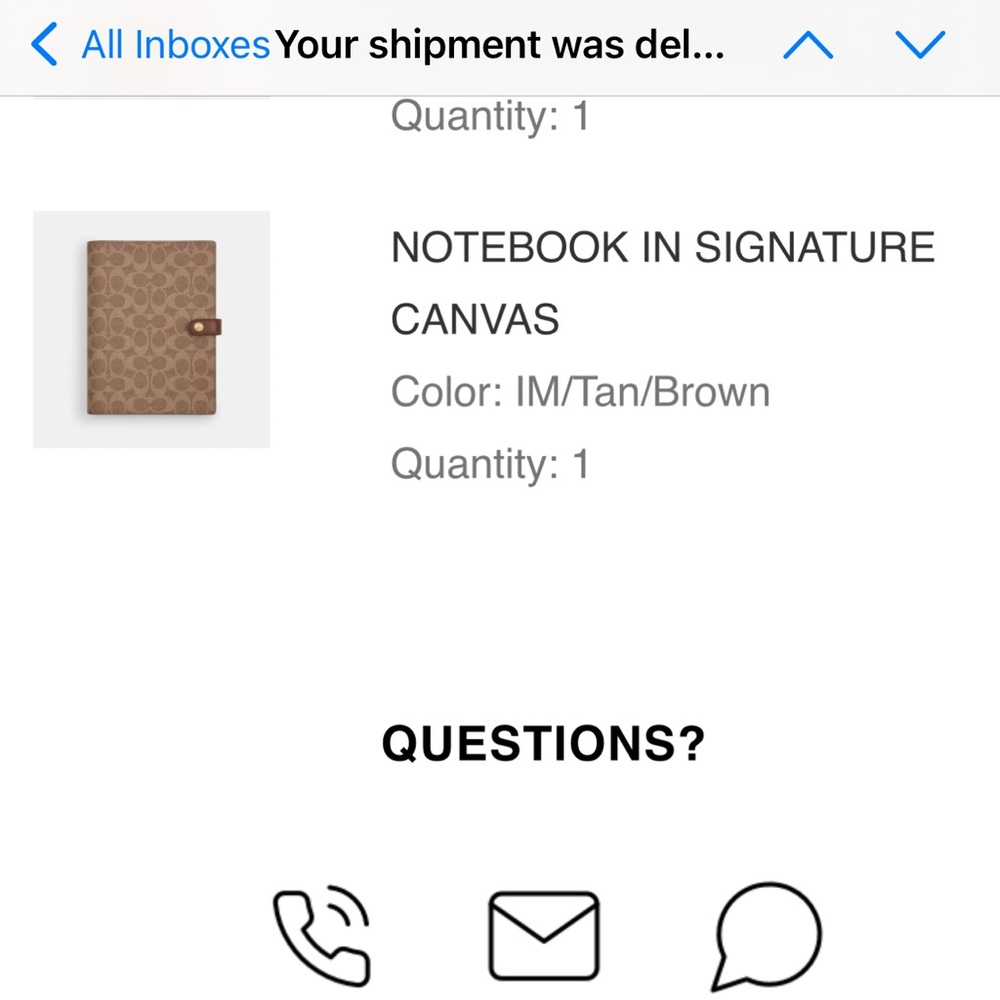The width and height of the screenshot is (1000, 1000).
Task: Show the previous message with up arrow
Action: click(808, 45)
